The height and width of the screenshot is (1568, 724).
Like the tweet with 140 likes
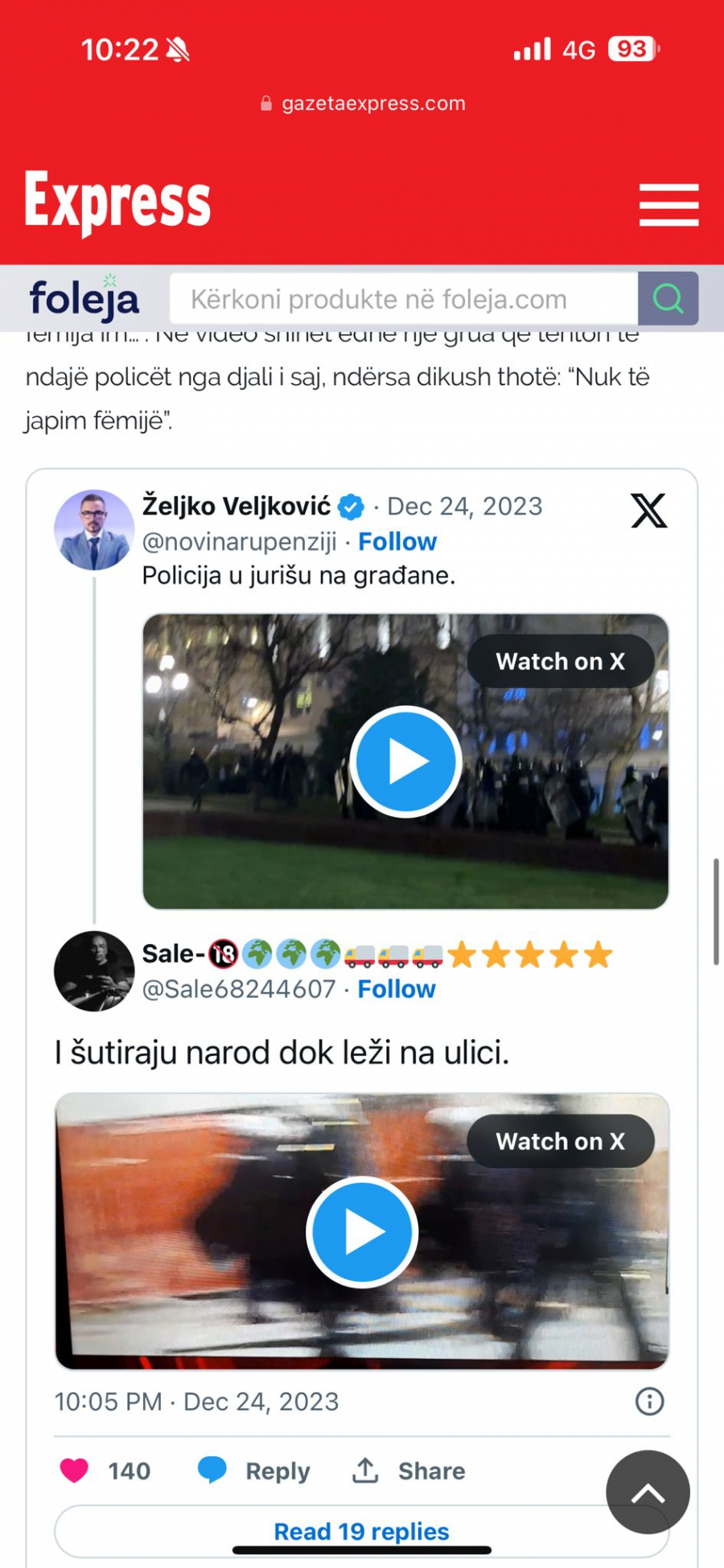click(75, 1471)
